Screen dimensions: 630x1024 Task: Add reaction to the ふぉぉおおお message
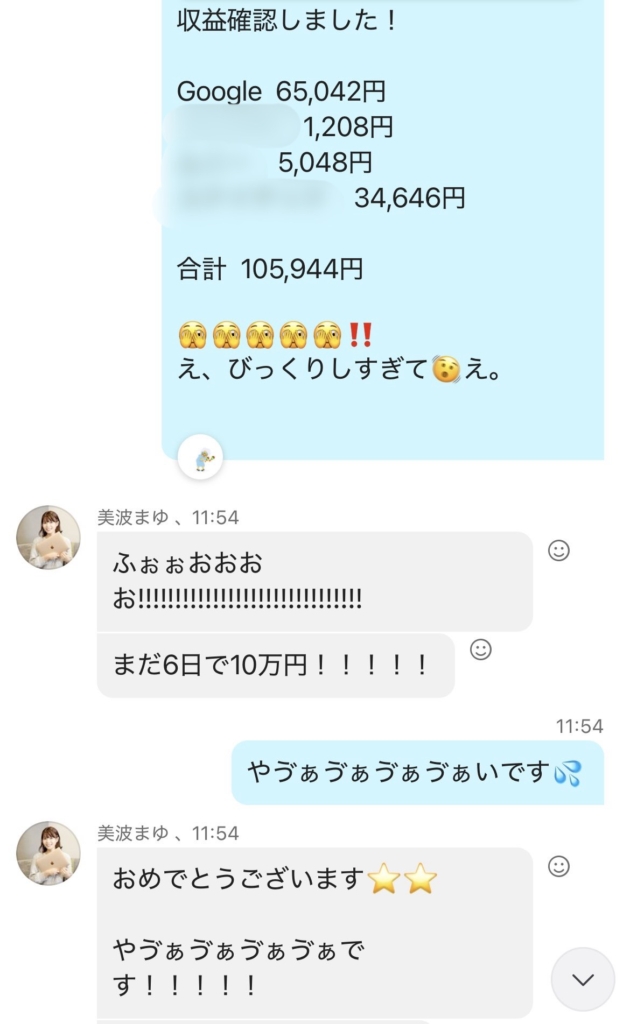pyautogui.click(x=559, y=550)
